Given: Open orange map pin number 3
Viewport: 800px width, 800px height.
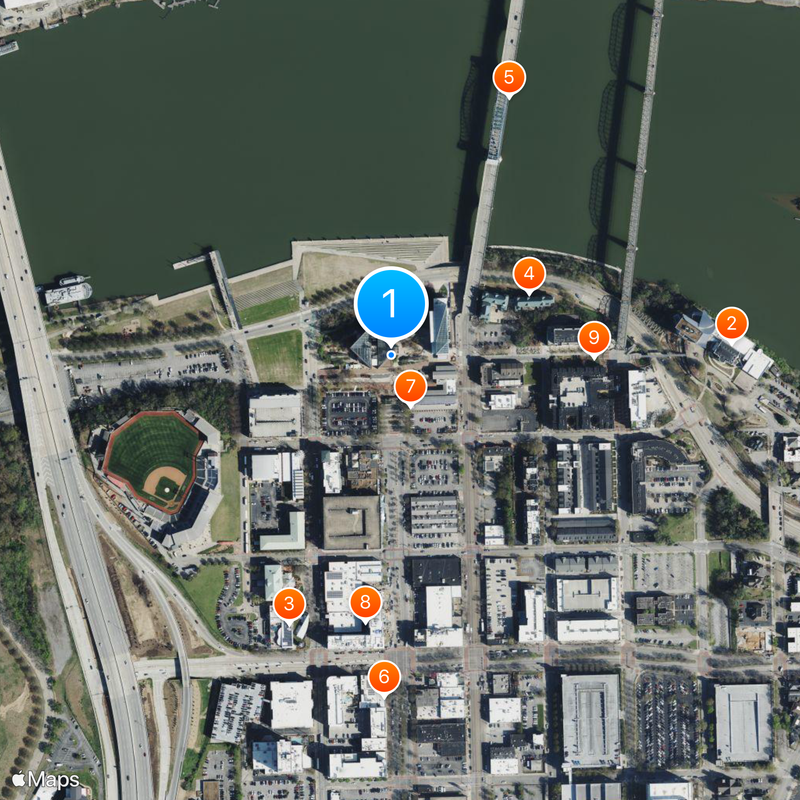Looking at the screenshot, I should [x=289, y=603].
